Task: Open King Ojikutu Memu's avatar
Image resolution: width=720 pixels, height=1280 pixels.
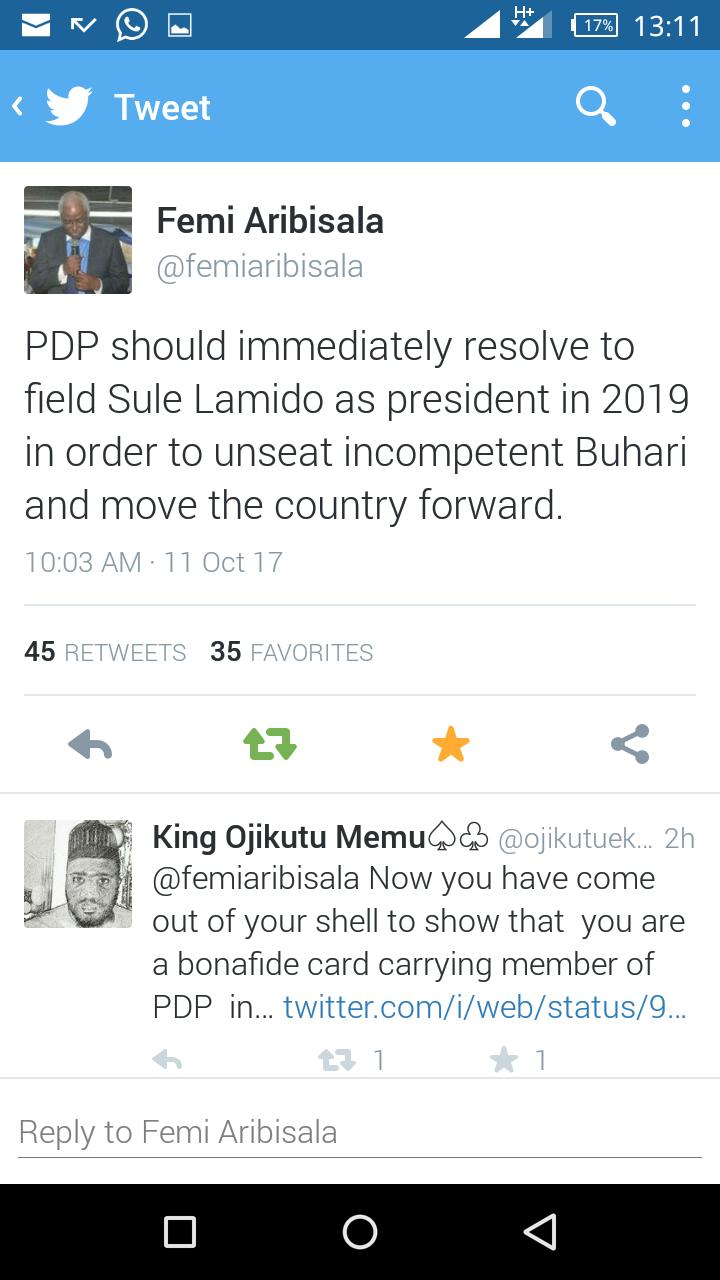Action: click(78, 874)
